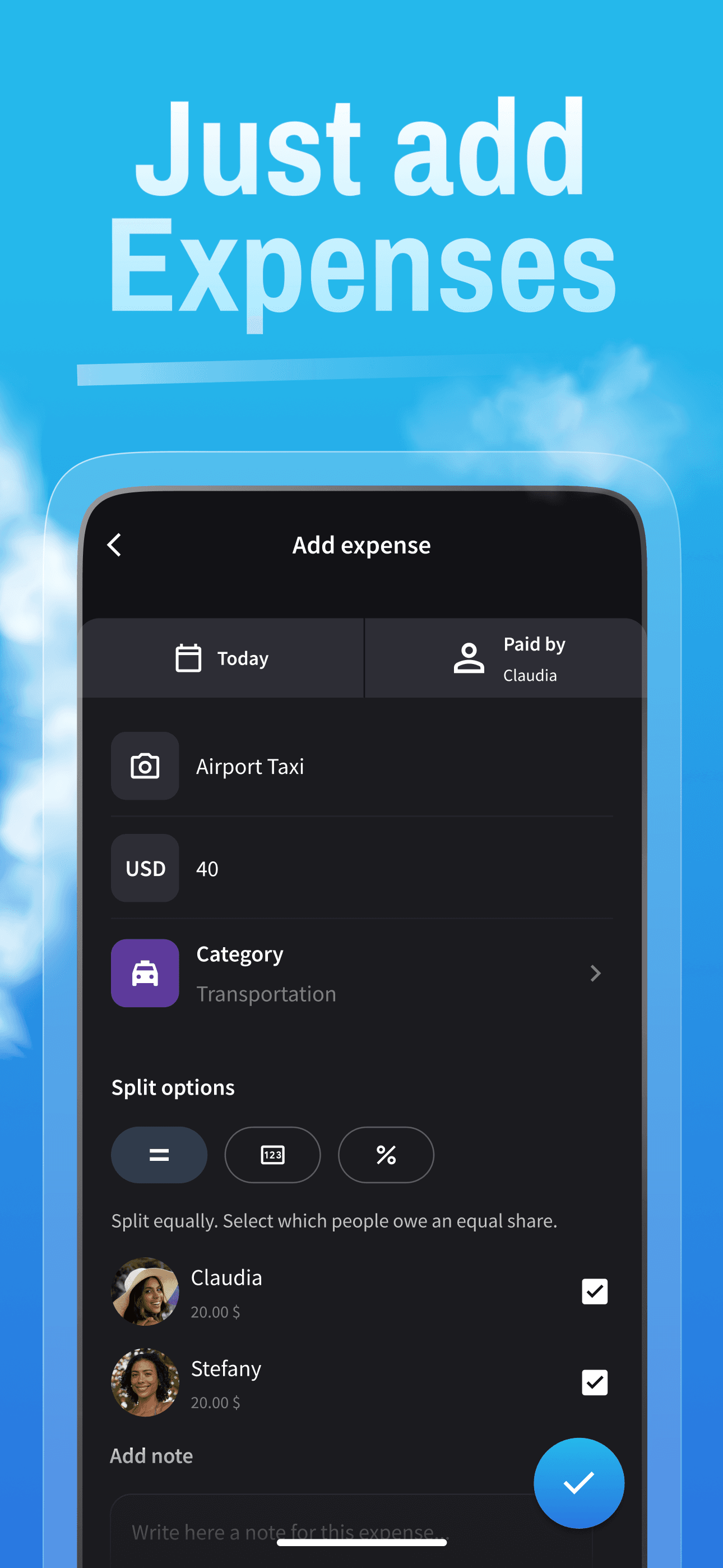The width and height of the screenshot is (723, 1568).
Task: Tap the USD currency selector
Action: [145, 869]
